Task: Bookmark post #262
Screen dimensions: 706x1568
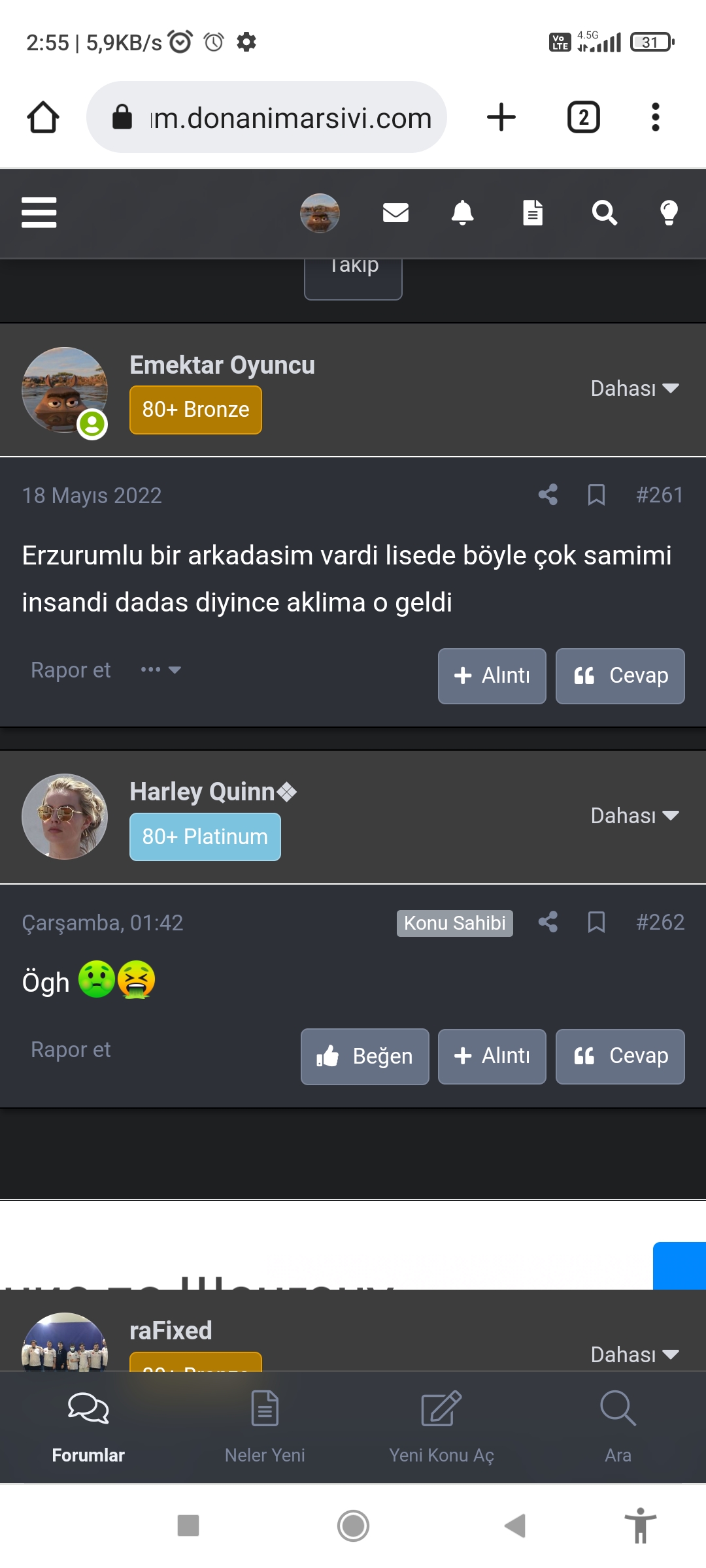Action: 596,922
